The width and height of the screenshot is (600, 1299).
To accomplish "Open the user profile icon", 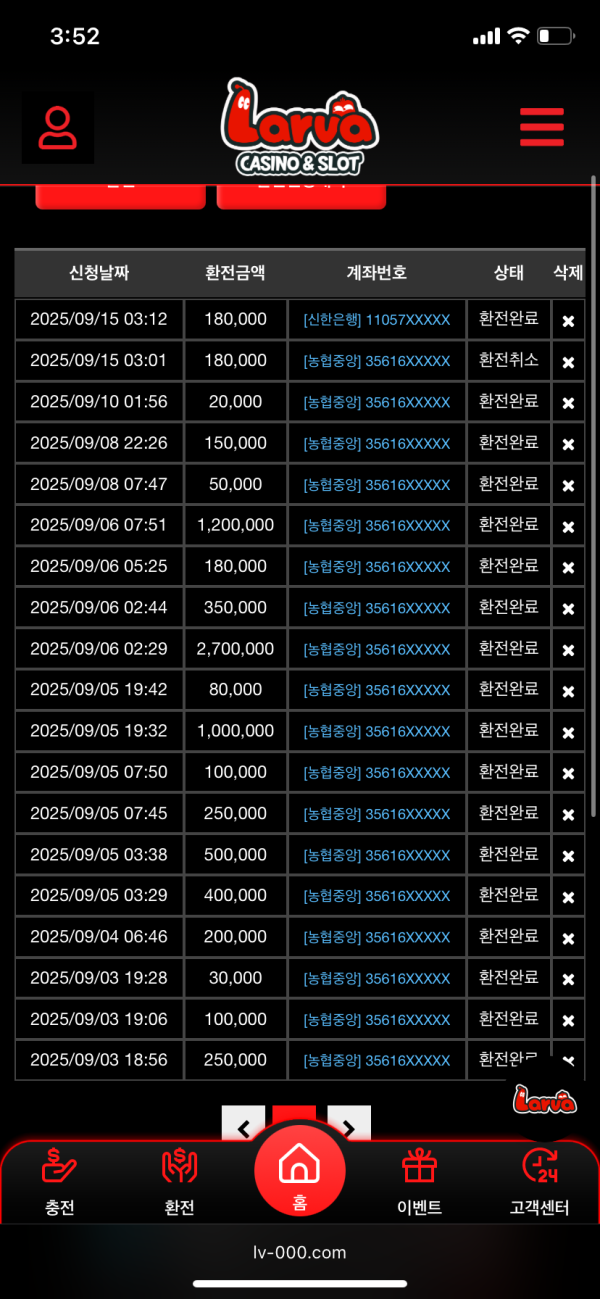I will [x=58, y=128].
